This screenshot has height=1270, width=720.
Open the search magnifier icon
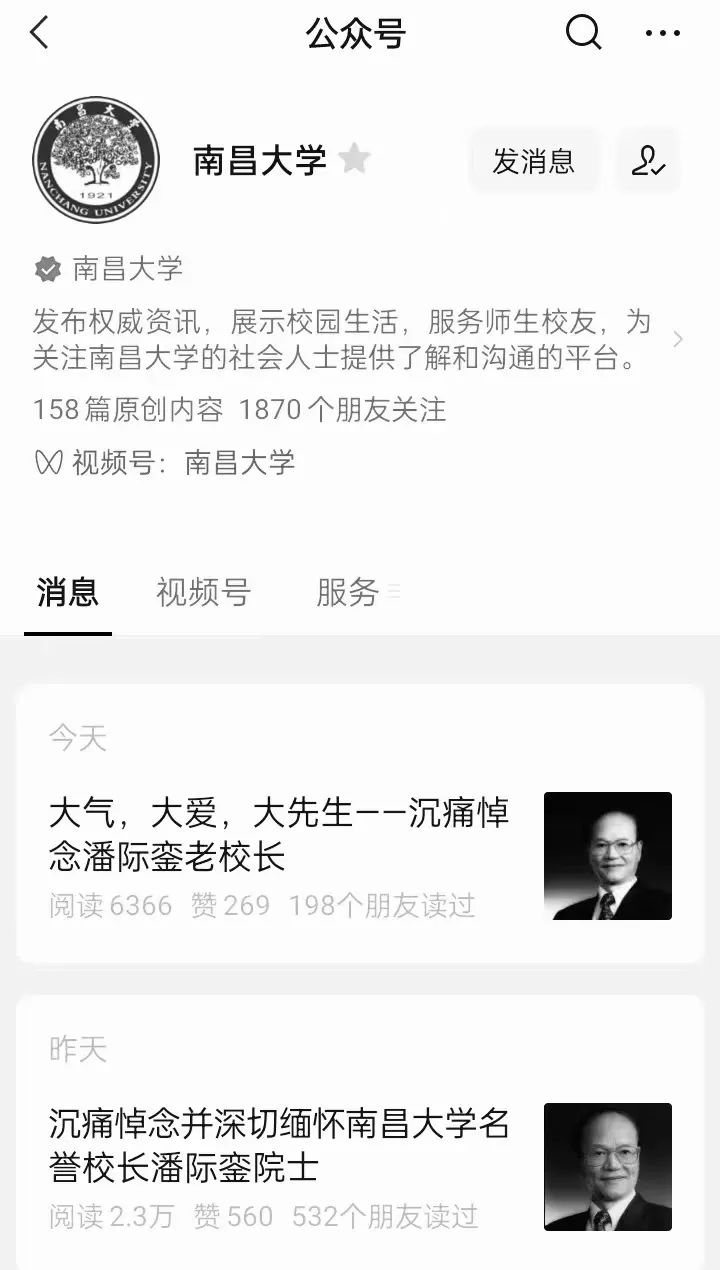coord(584,33)
